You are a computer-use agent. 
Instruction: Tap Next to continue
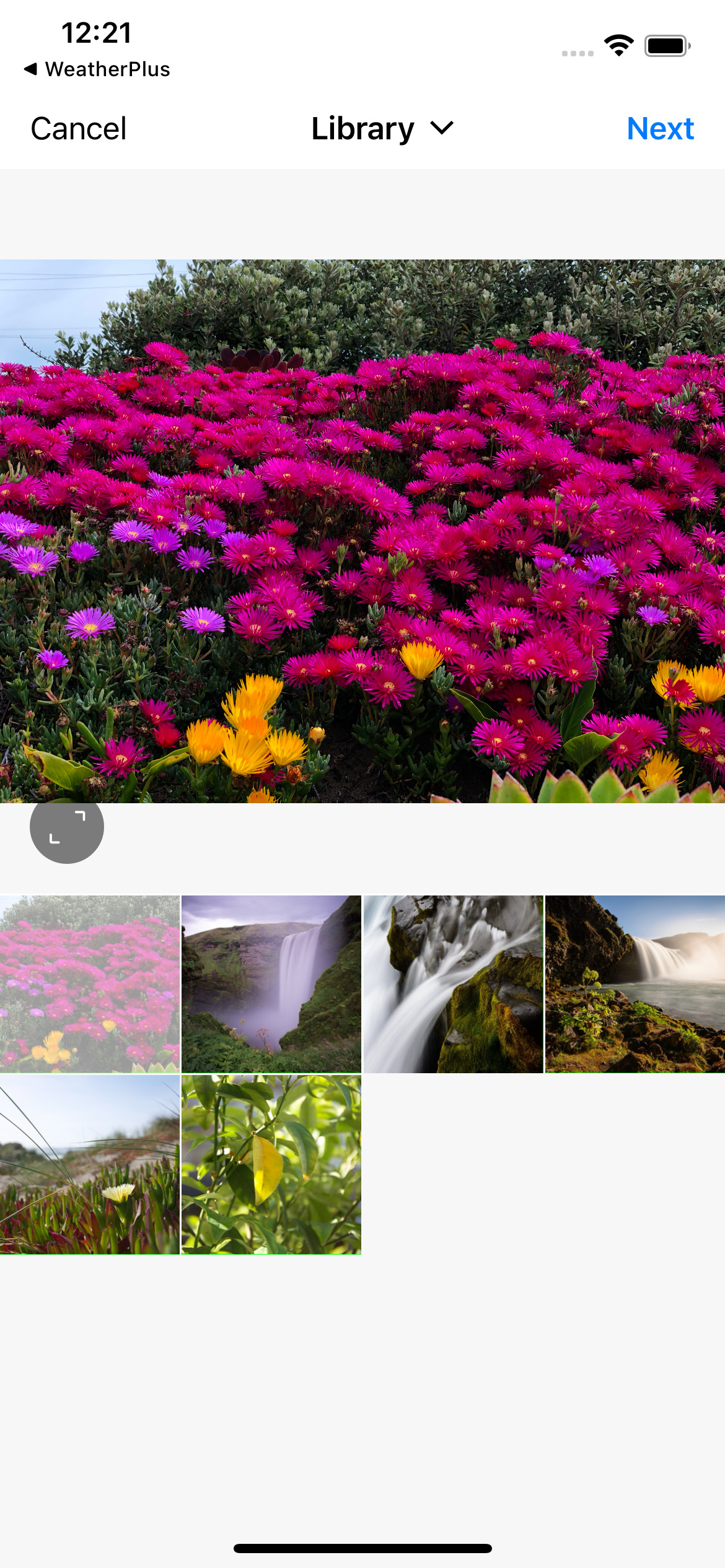(x=659, y=129)
